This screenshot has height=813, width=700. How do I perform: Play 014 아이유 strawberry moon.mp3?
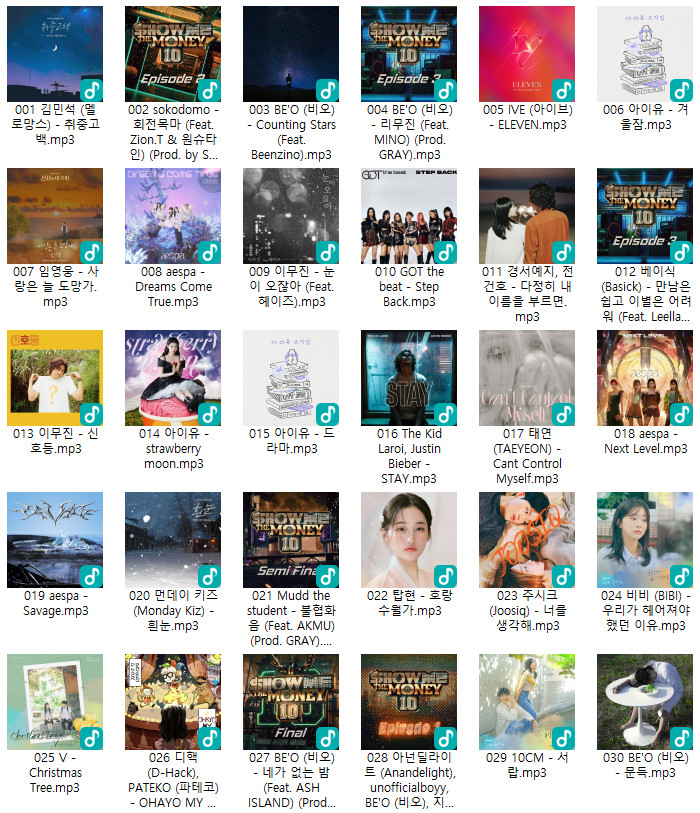(172, 377)
